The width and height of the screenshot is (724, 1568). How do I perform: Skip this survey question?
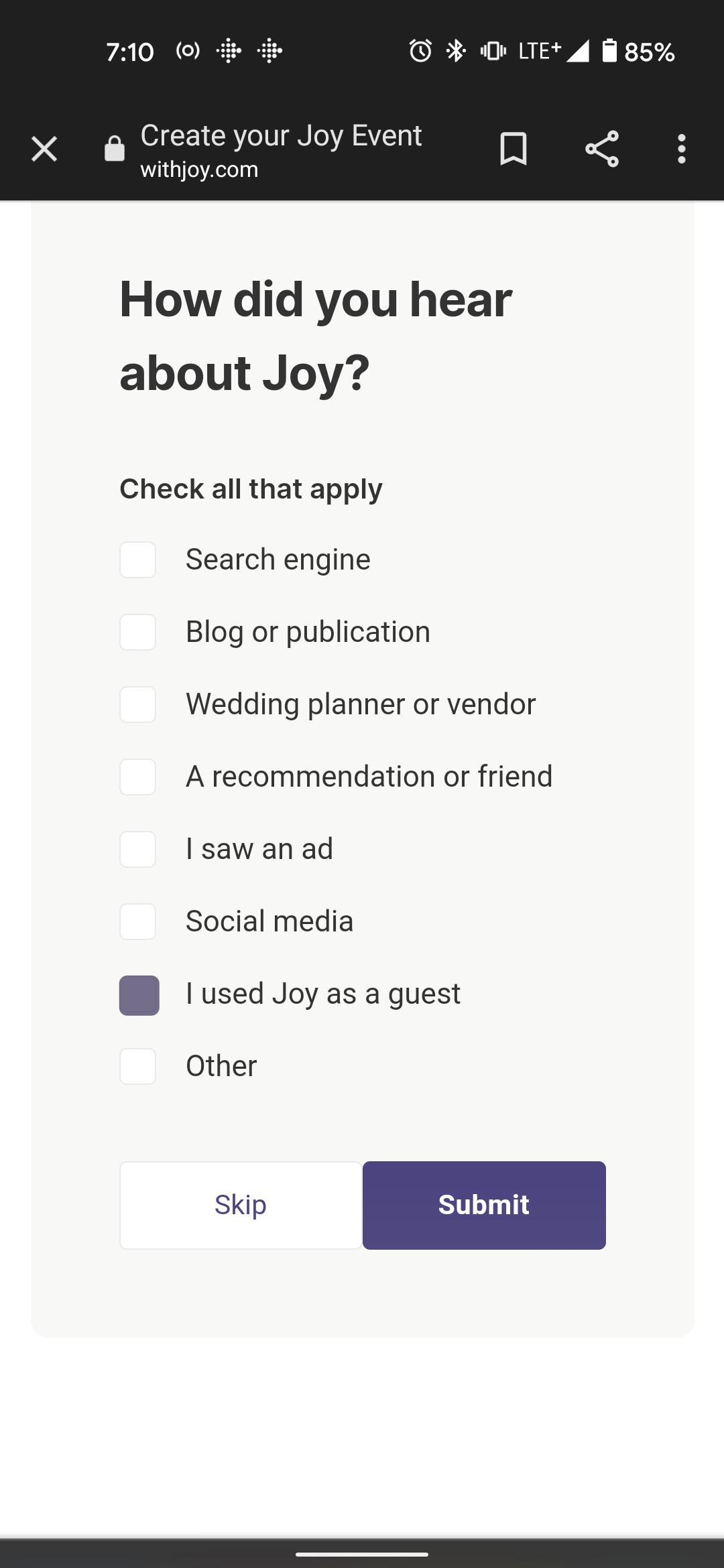click(241, 1205)
